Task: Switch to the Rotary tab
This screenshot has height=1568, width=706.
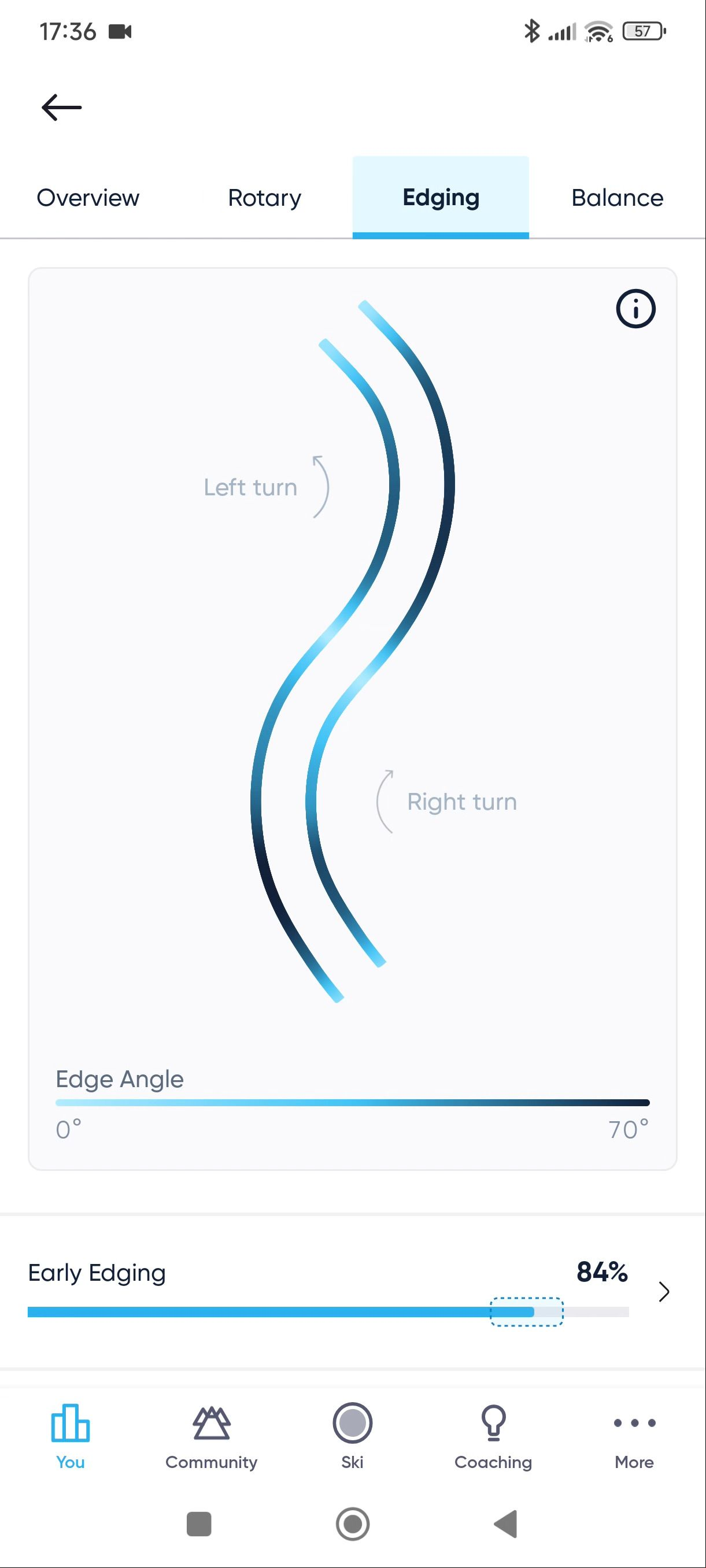Action: pos(264,198)
